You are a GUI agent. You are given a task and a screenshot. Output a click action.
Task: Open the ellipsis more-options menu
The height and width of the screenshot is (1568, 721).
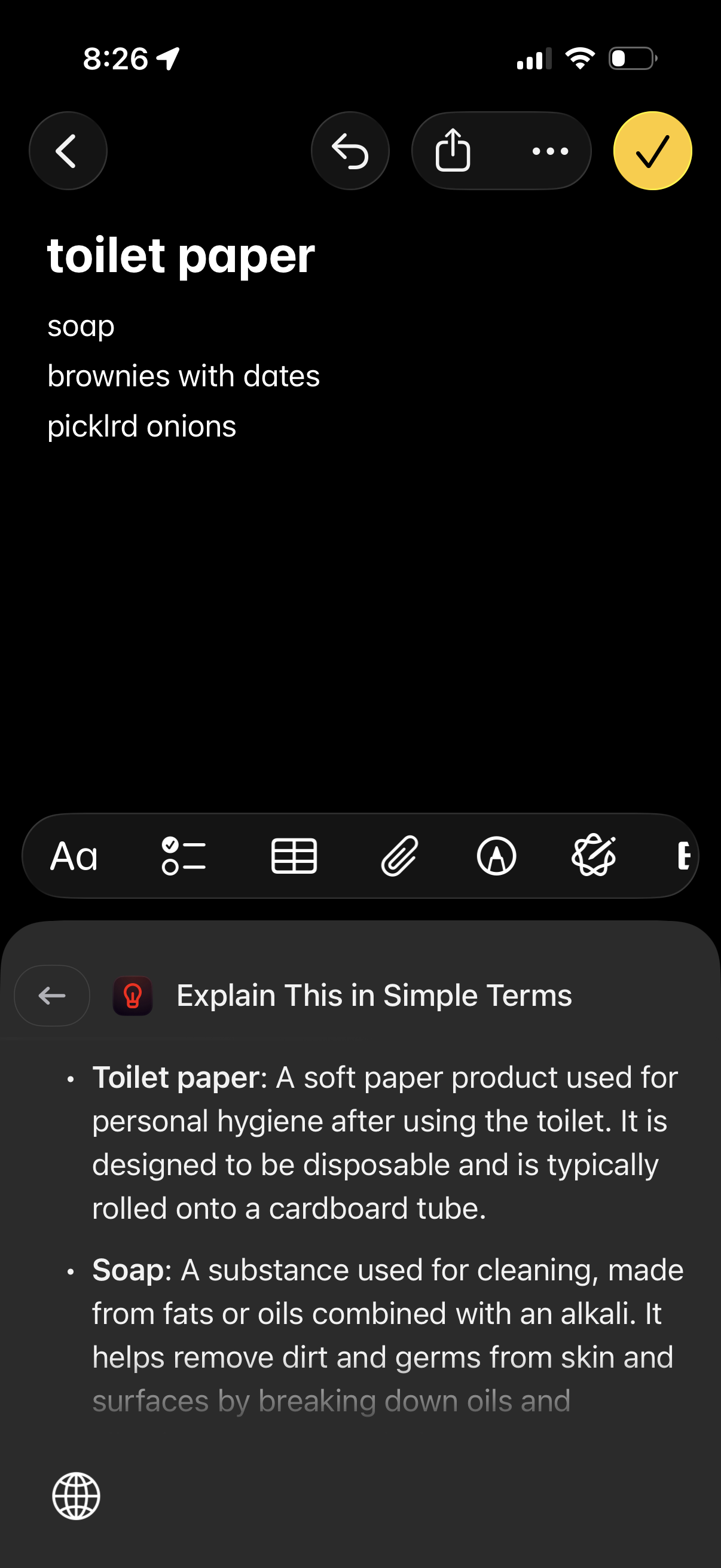[x=551, y=152]
